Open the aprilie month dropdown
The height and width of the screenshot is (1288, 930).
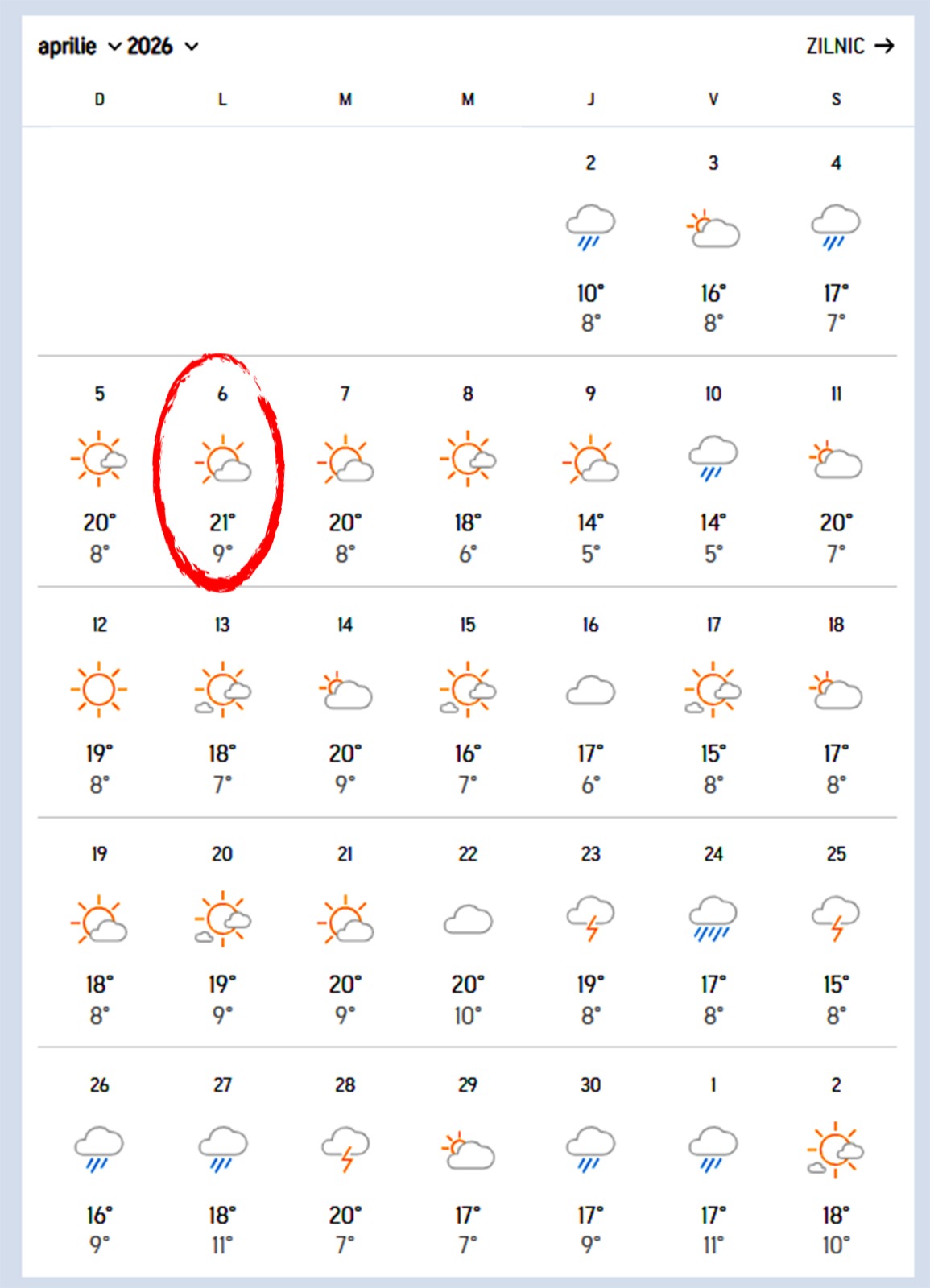tap(79, 47)
